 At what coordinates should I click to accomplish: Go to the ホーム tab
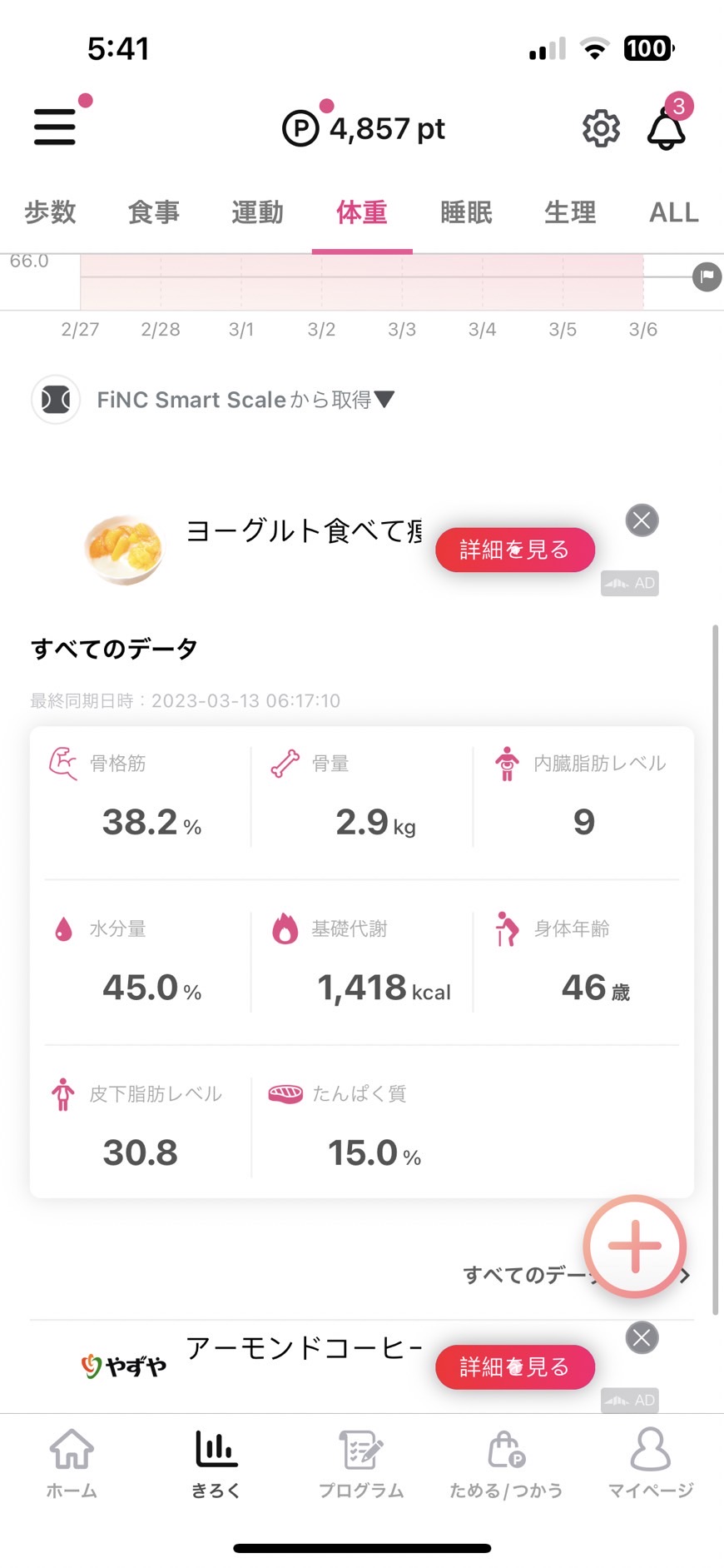72,1463
